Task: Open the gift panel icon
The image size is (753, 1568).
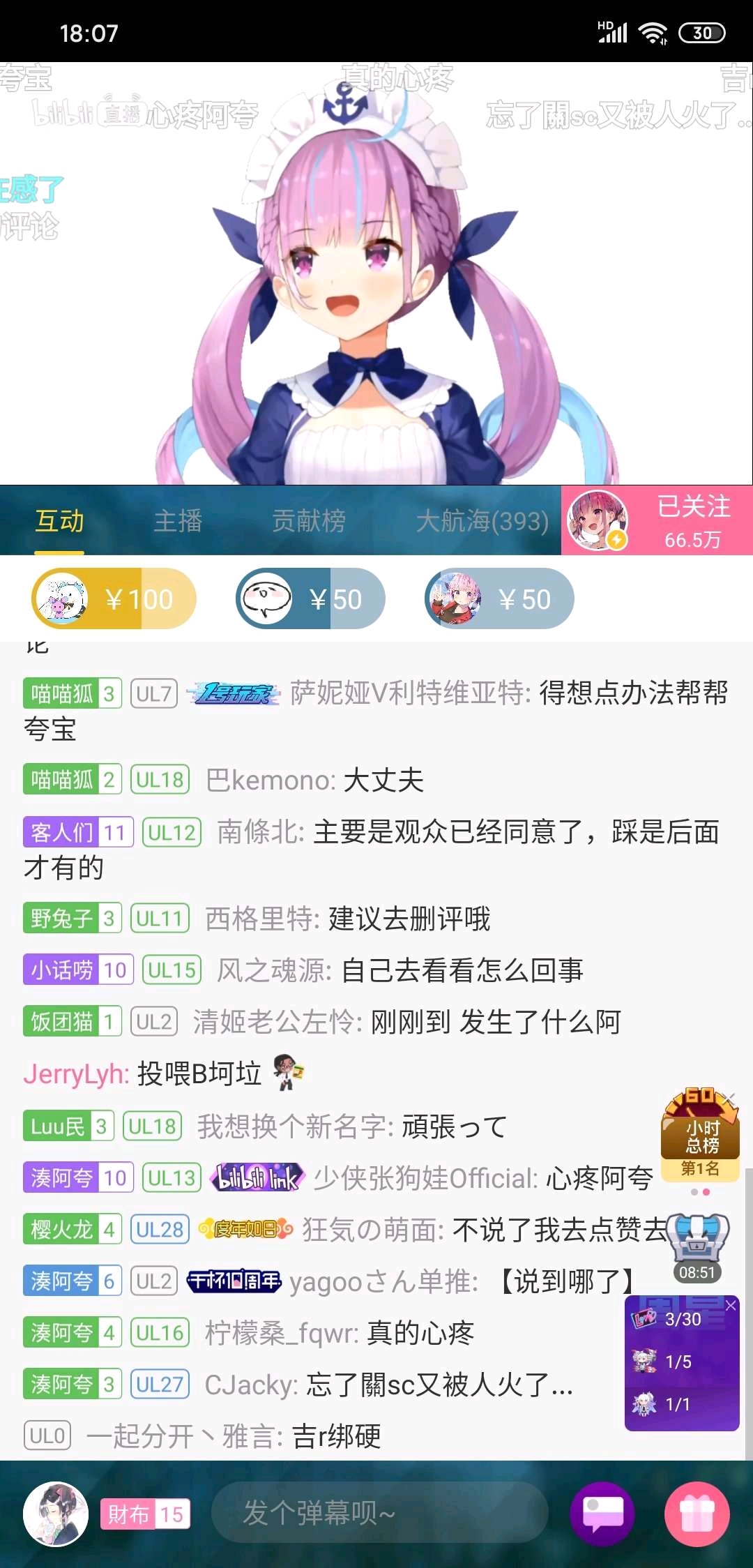Action: (x=697, y=1514)
